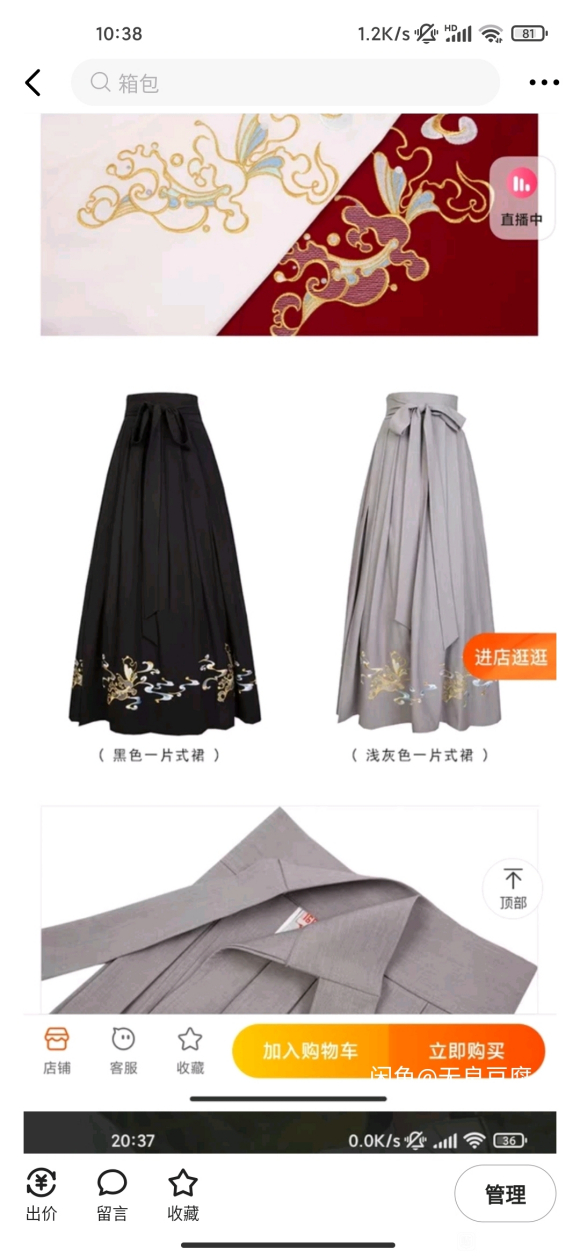The width and height of the screenshot is (580, 1257).
Task: Open 留言 to leave a comment
Action: [112, 1195]
